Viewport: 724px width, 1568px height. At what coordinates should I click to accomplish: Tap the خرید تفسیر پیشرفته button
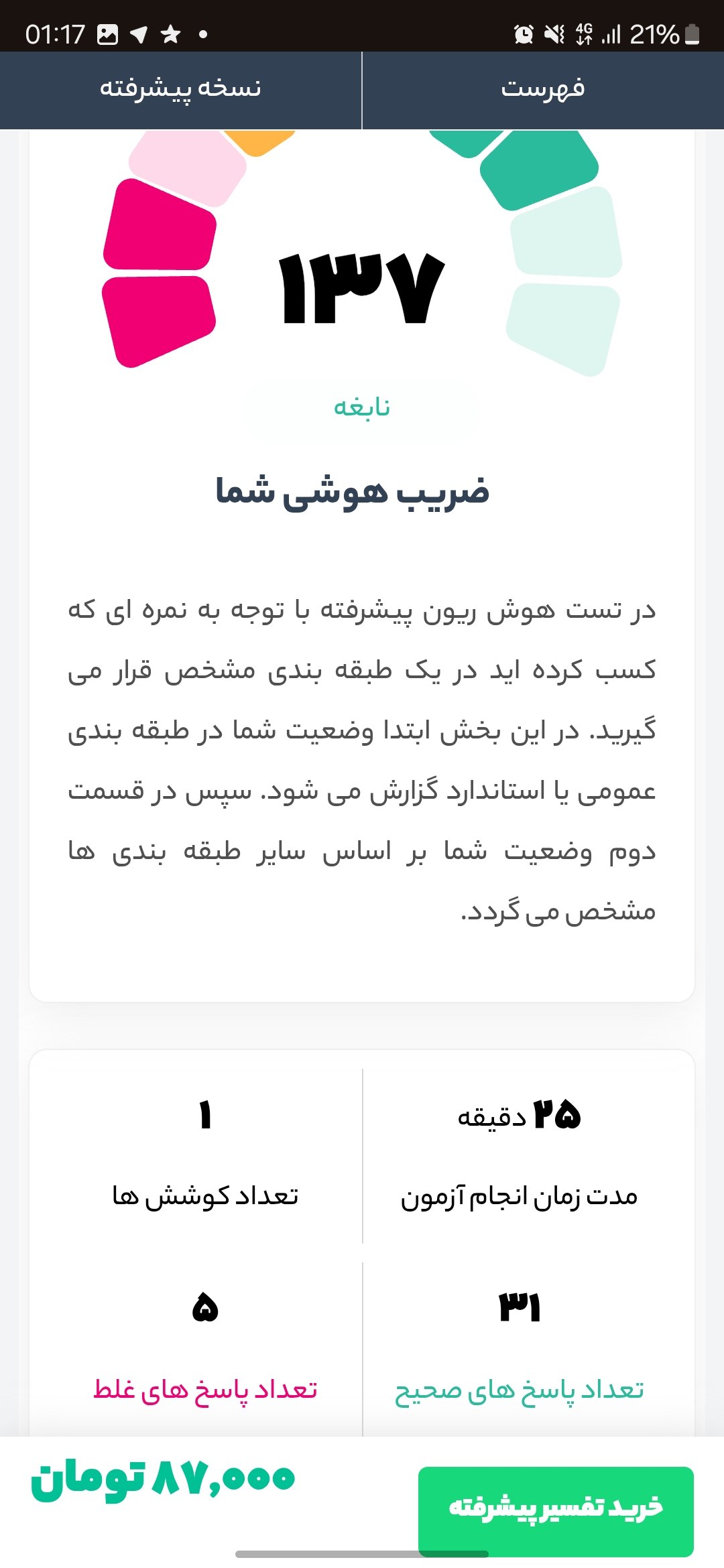(556, 1508)
